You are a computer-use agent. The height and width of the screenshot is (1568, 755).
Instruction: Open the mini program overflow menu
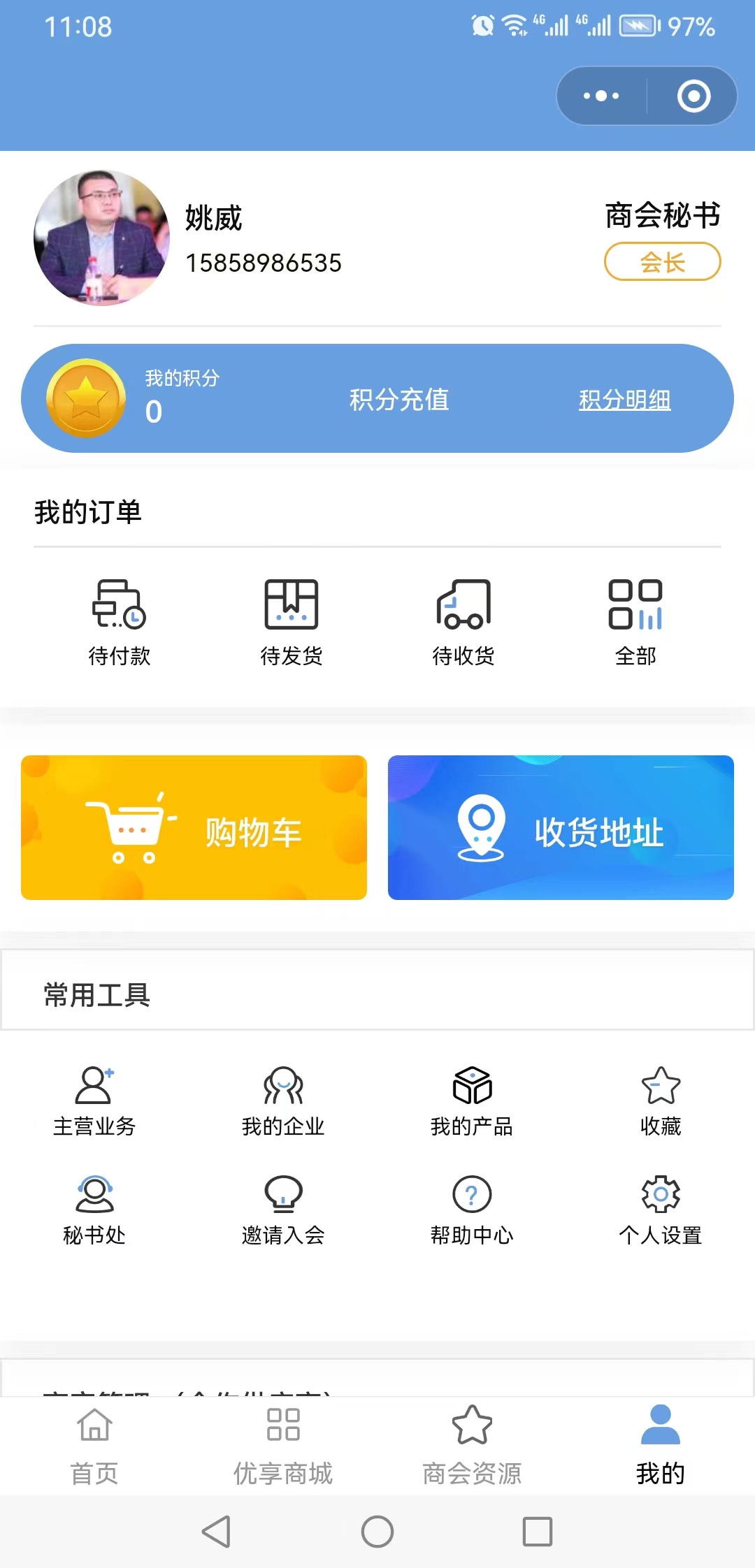[x=601, y=96]
